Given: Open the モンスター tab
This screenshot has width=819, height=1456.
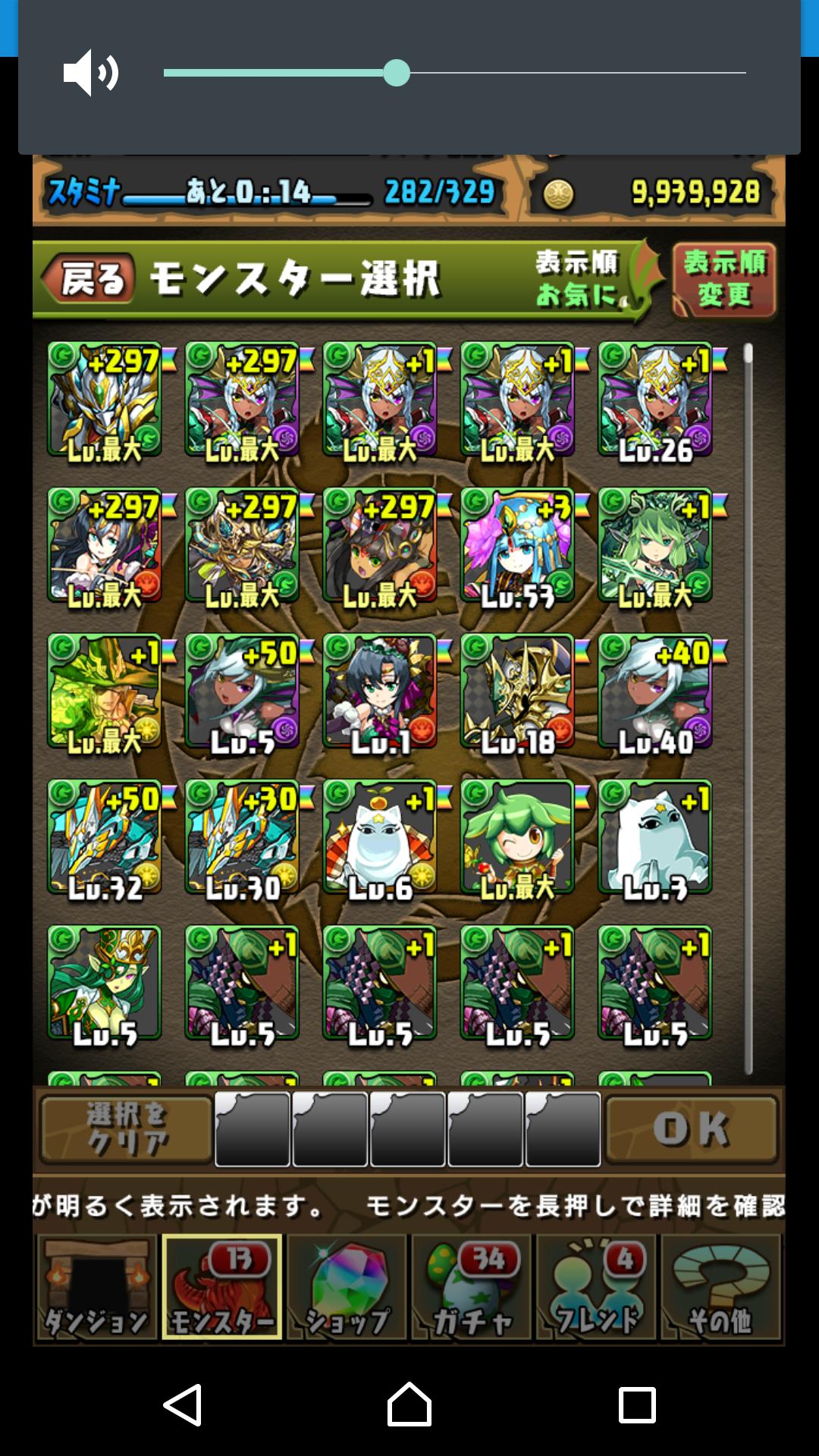Looking at the screenshot, I should [x=222, y=1288].
